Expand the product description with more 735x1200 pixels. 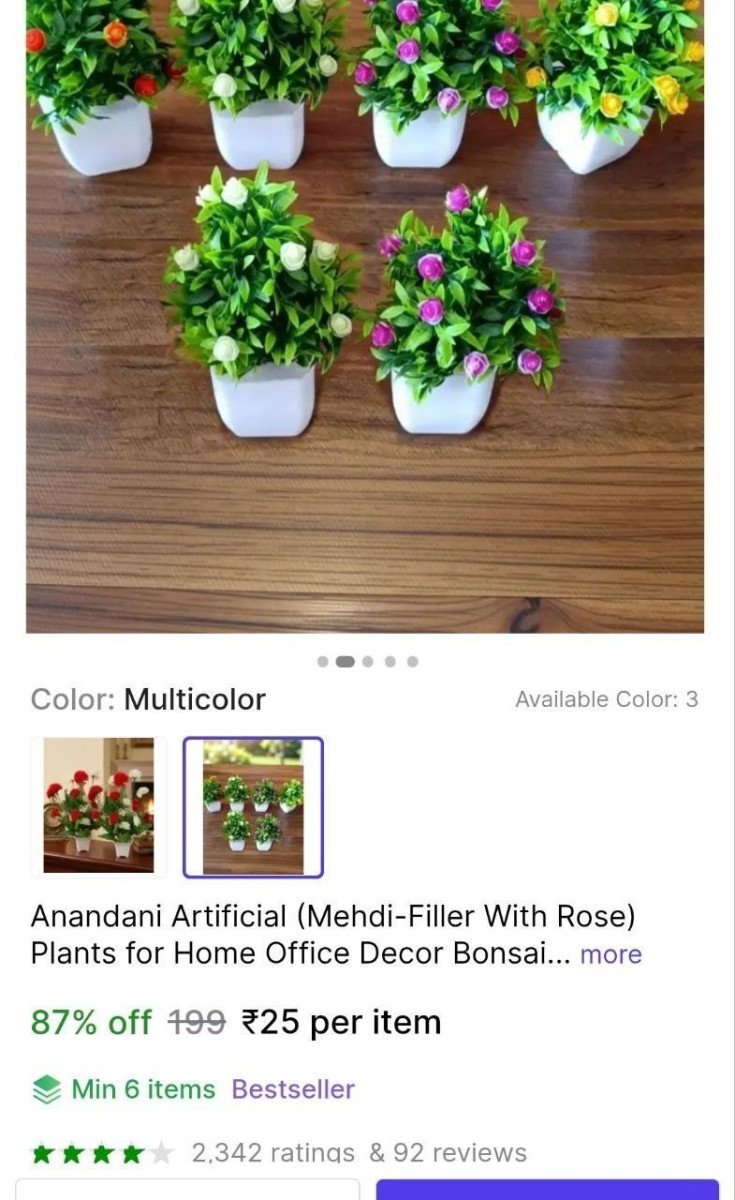(x=611, y=955)
